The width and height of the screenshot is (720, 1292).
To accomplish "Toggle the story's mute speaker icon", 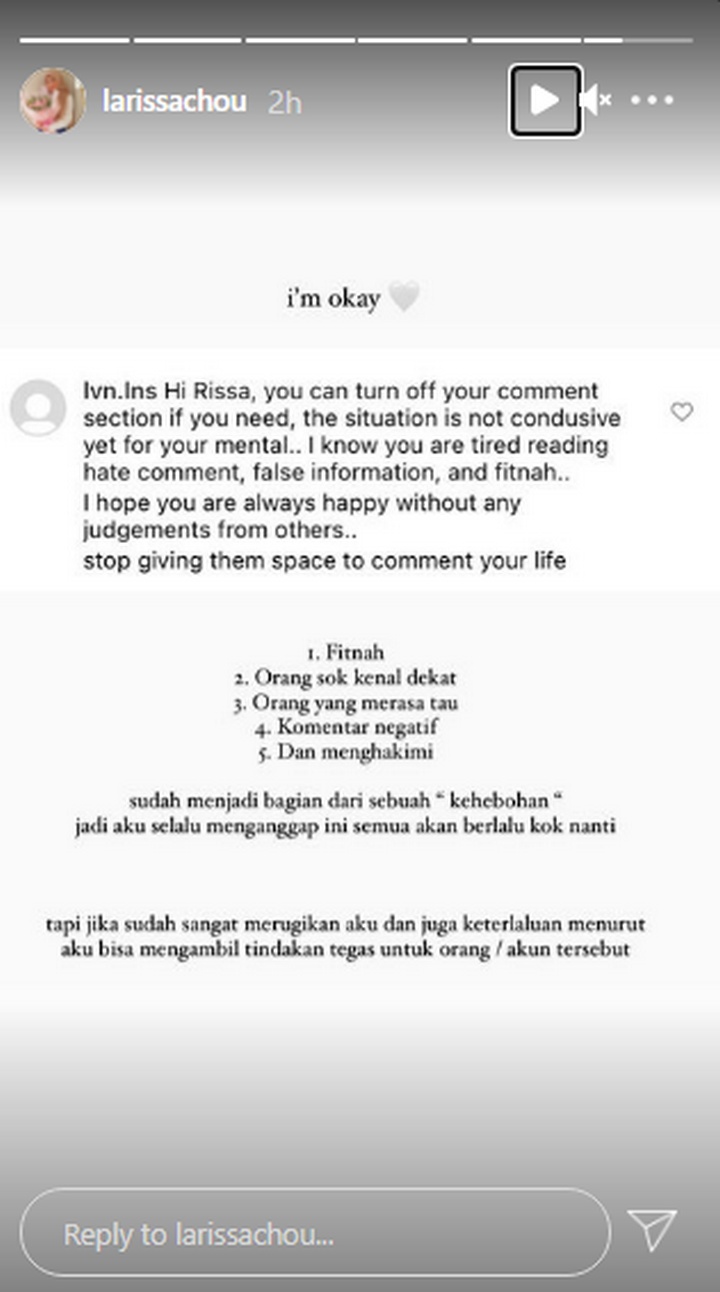I will (x=597, y=100).
